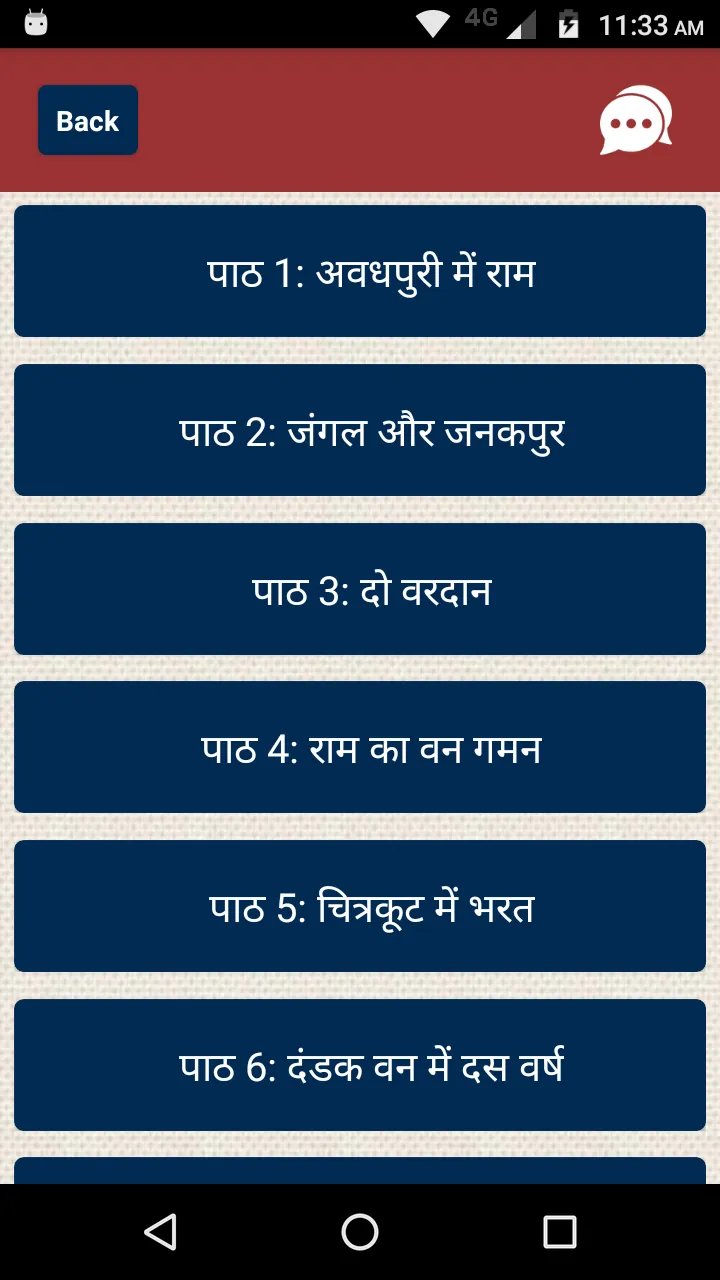This screenshot has height=1280, width=720.
Task: View पाठ 4: राम का वन गमन
Action: (x=360, y=747)
